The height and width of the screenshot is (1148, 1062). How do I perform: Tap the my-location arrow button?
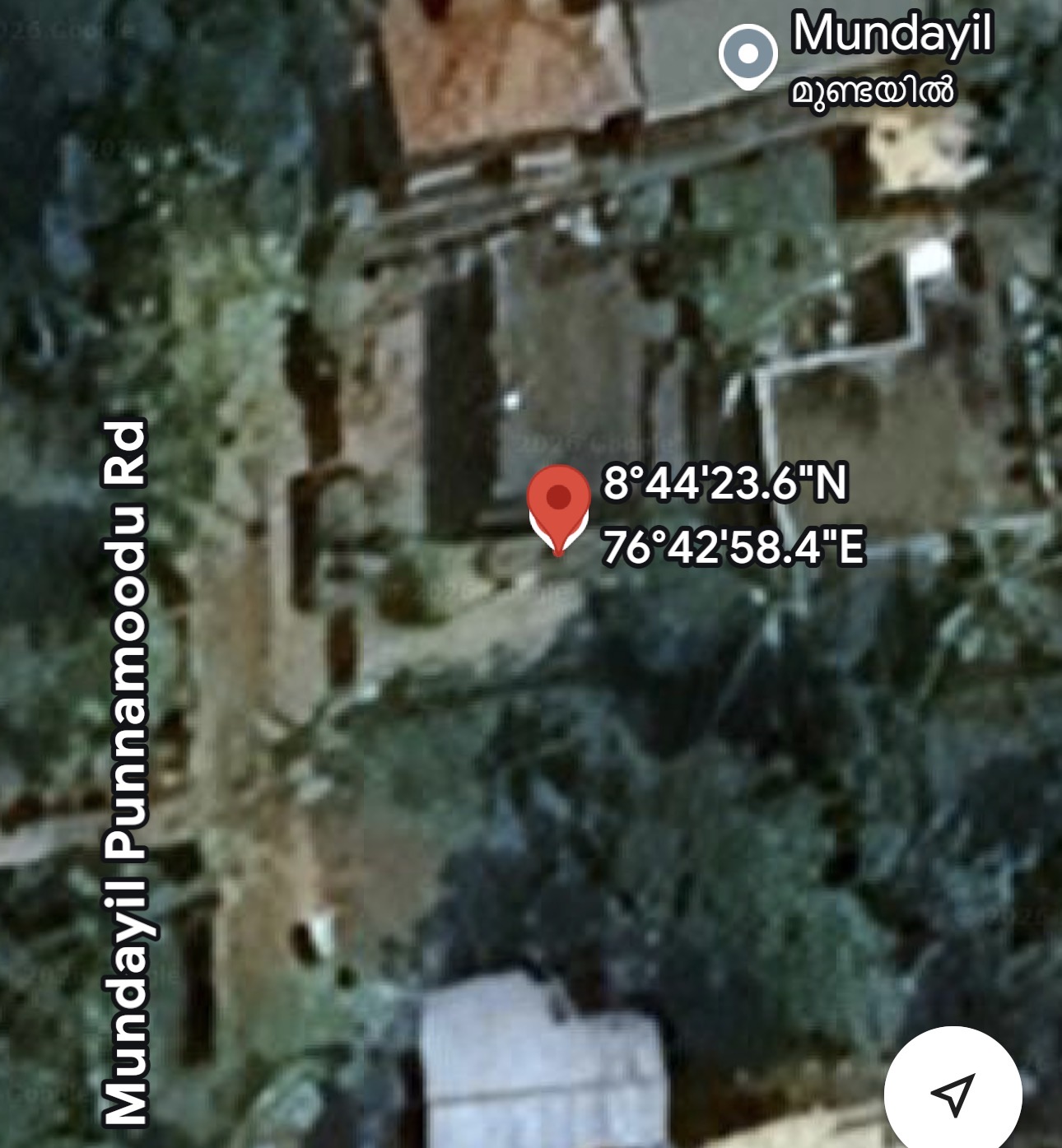point(953,1095)
